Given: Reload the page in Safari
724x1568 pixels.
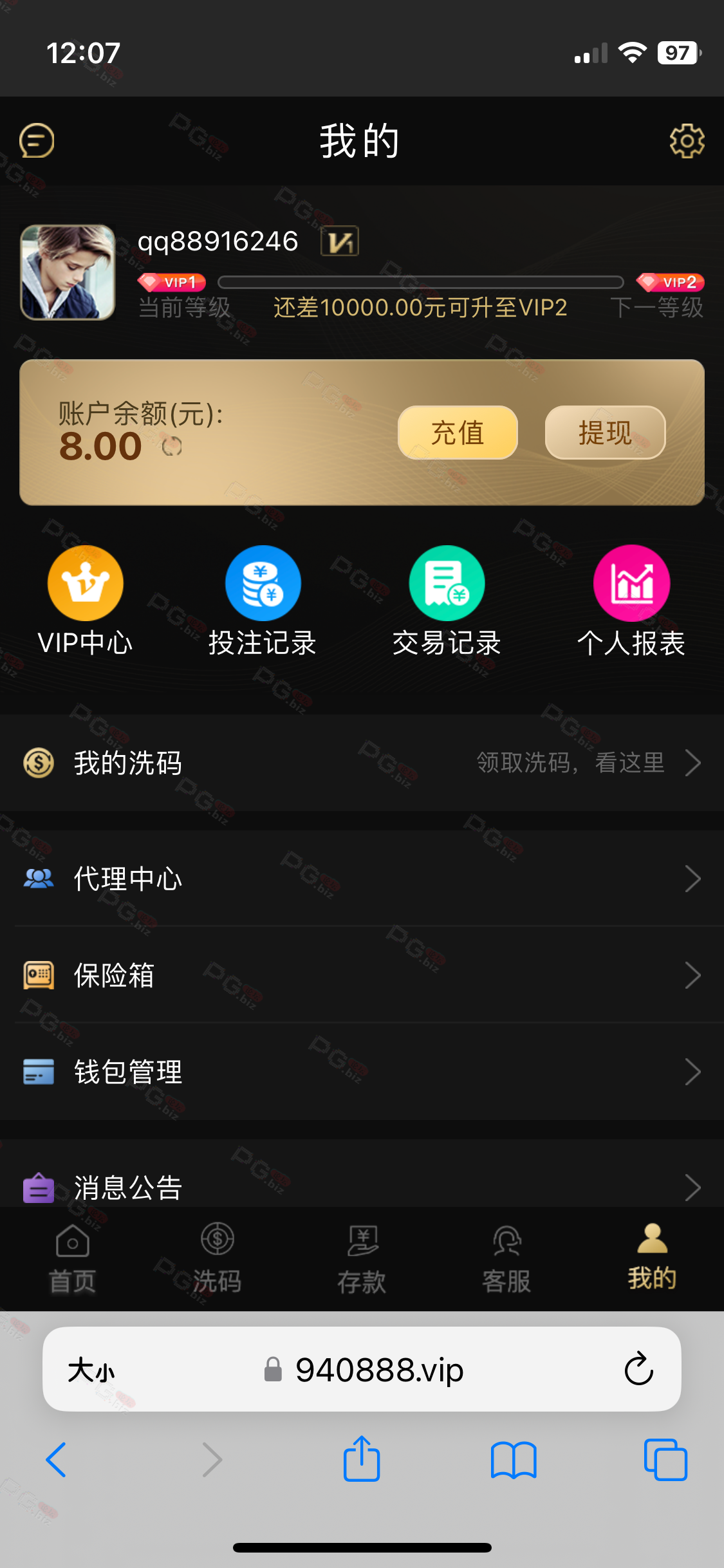Looking at the screenshot, I should pyautogui.click(x=638, y=1368).
